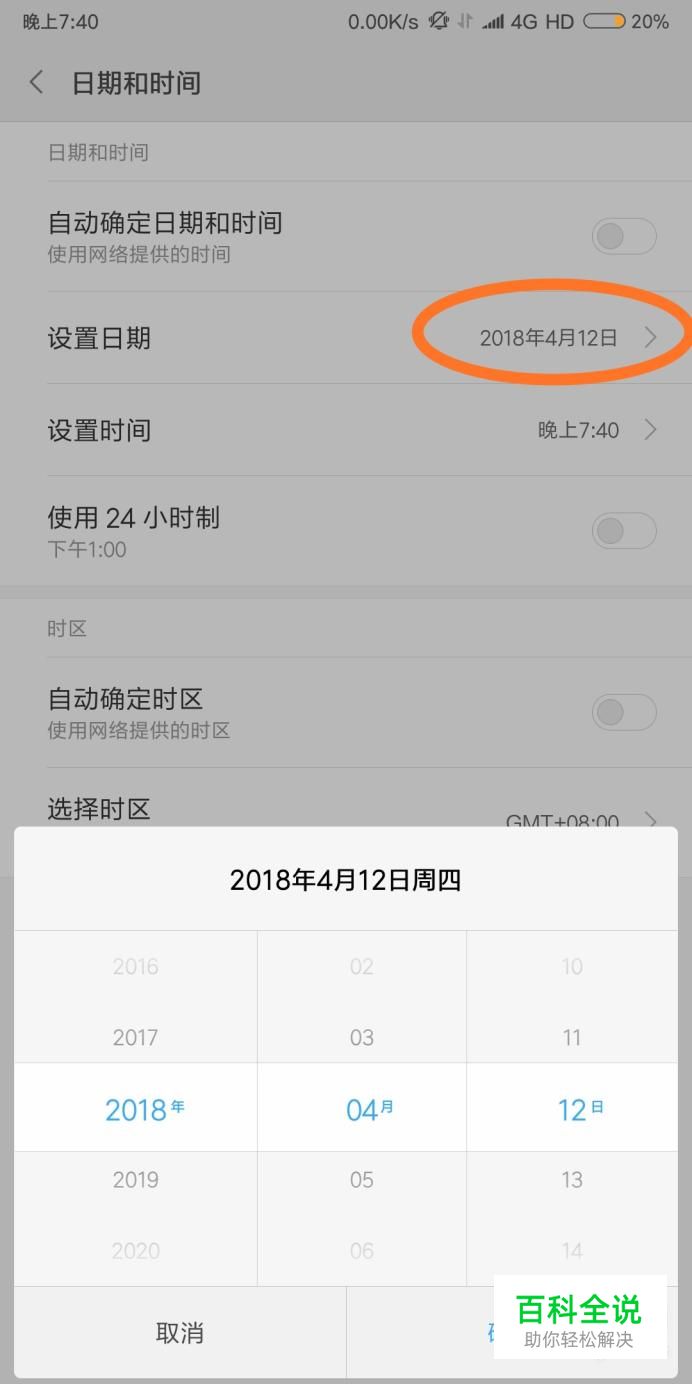Open the 设置时间 row

(x=346, y=430)
